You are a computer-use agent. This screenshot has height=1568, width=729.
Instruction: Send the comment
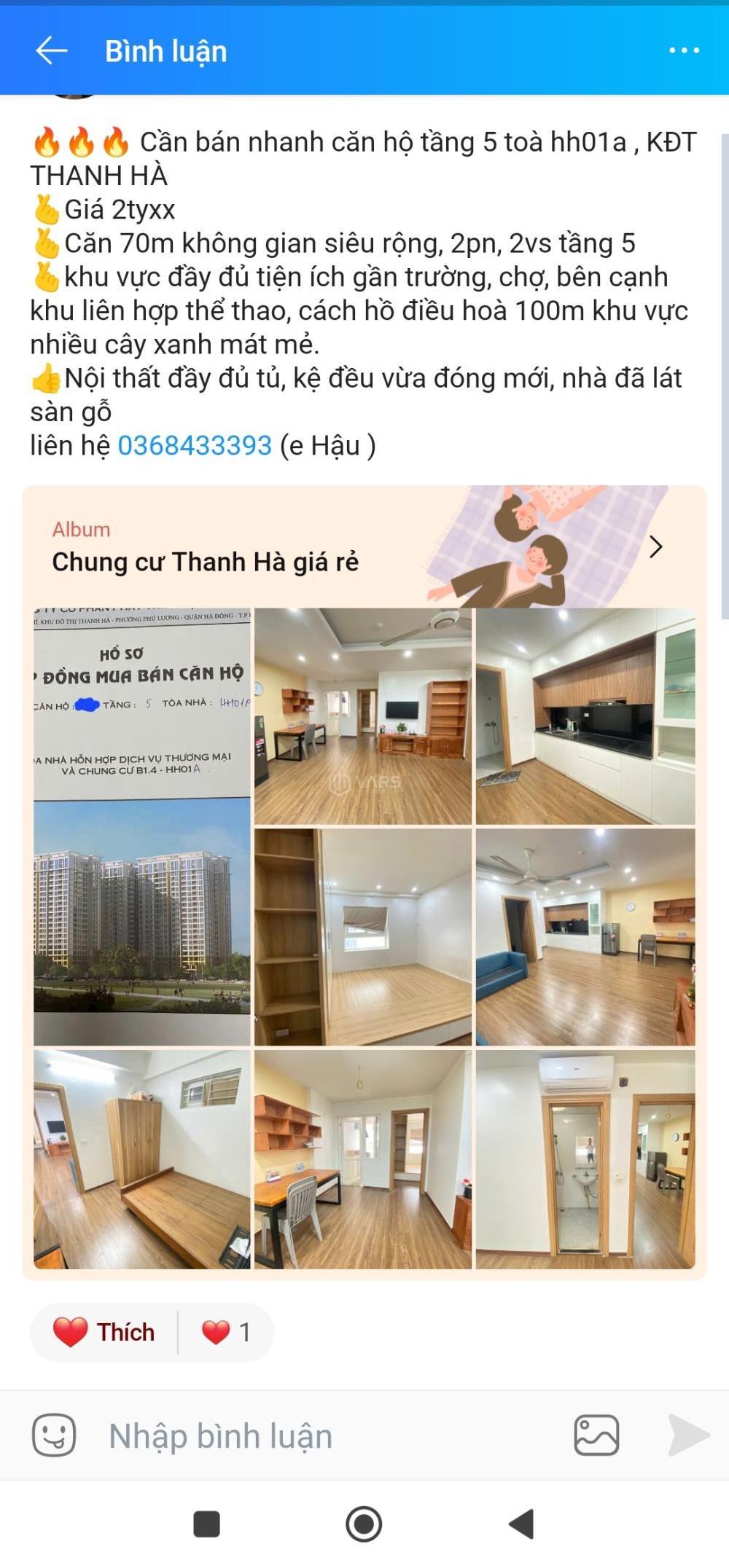pos(687,1435)
